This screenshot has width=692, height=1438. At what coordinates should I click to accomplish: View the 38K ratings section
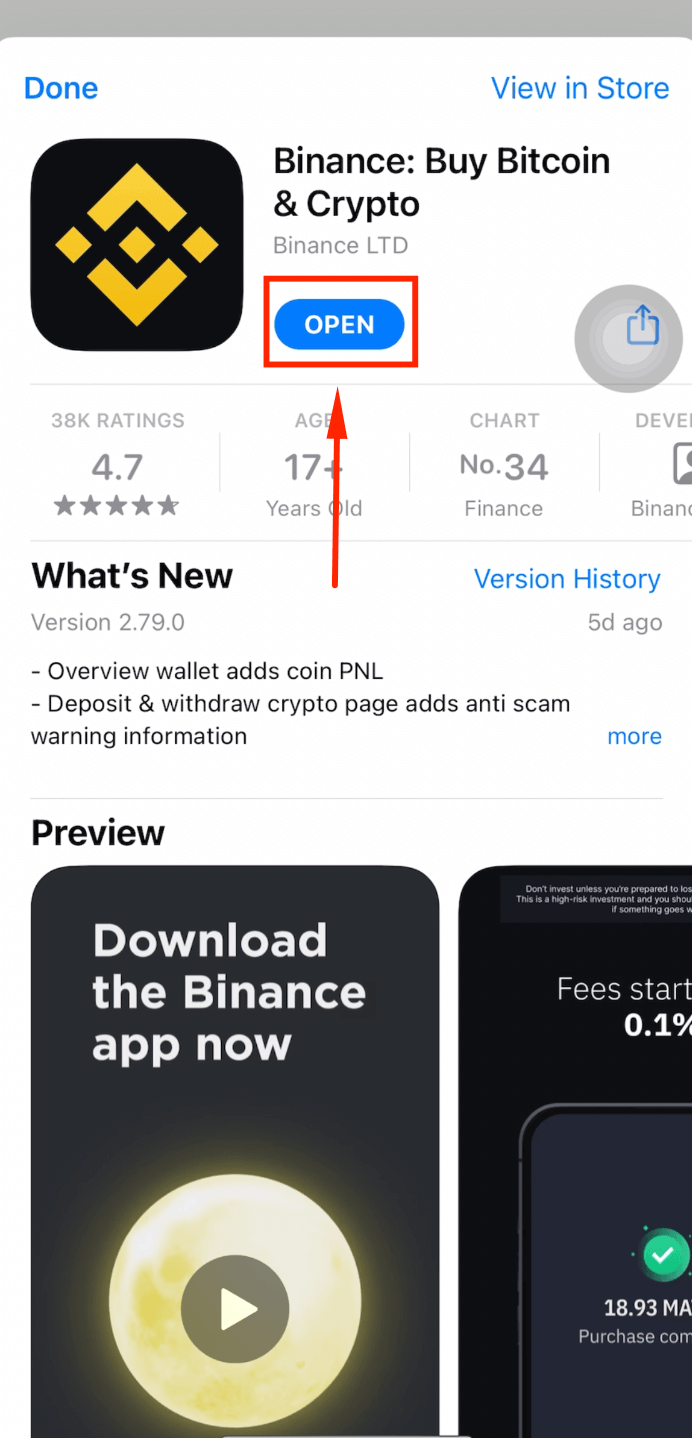[118, 465]
